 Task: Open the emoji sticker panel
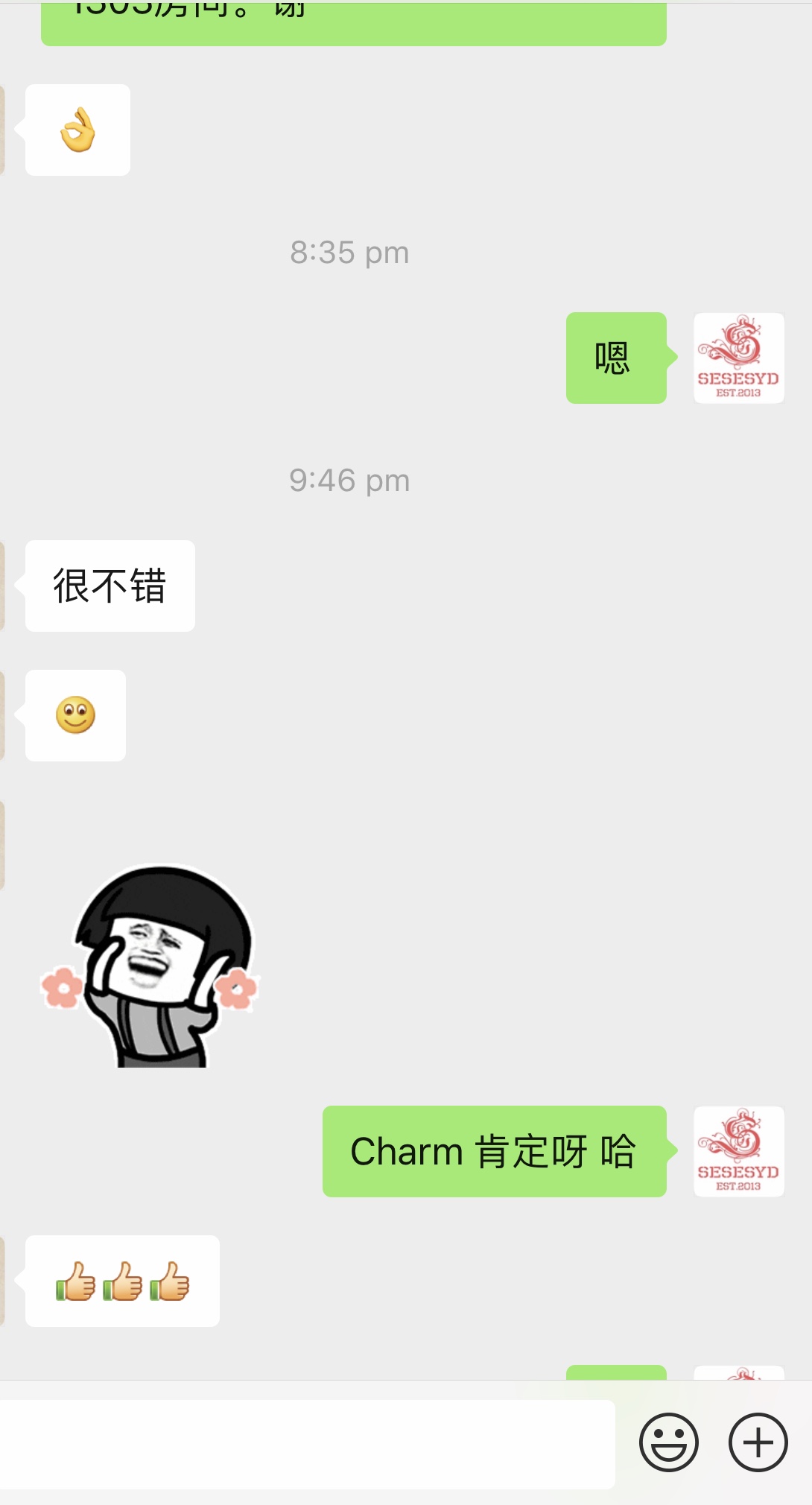point(668,1442)
